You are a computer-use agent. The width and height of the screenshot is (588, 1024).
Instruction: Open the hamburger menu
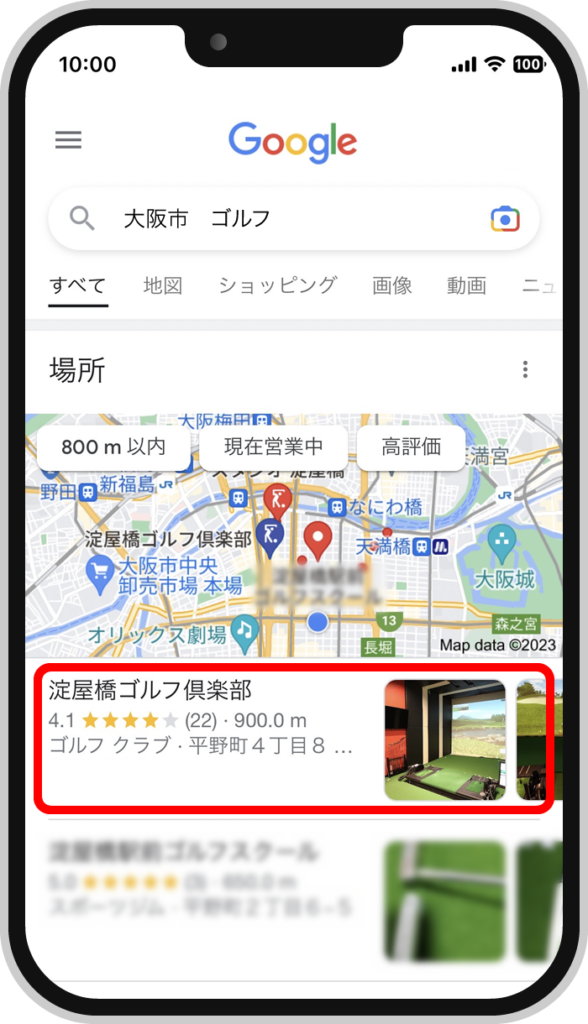point(69,140)
